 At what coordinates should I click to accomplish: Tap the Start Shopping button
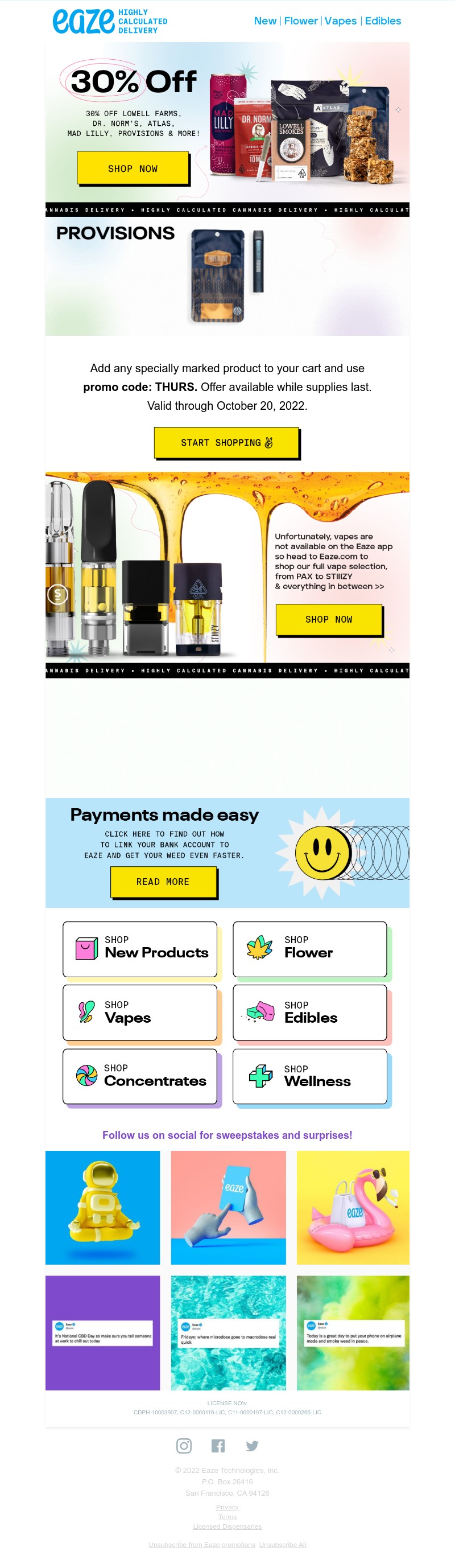coord(226,443)
